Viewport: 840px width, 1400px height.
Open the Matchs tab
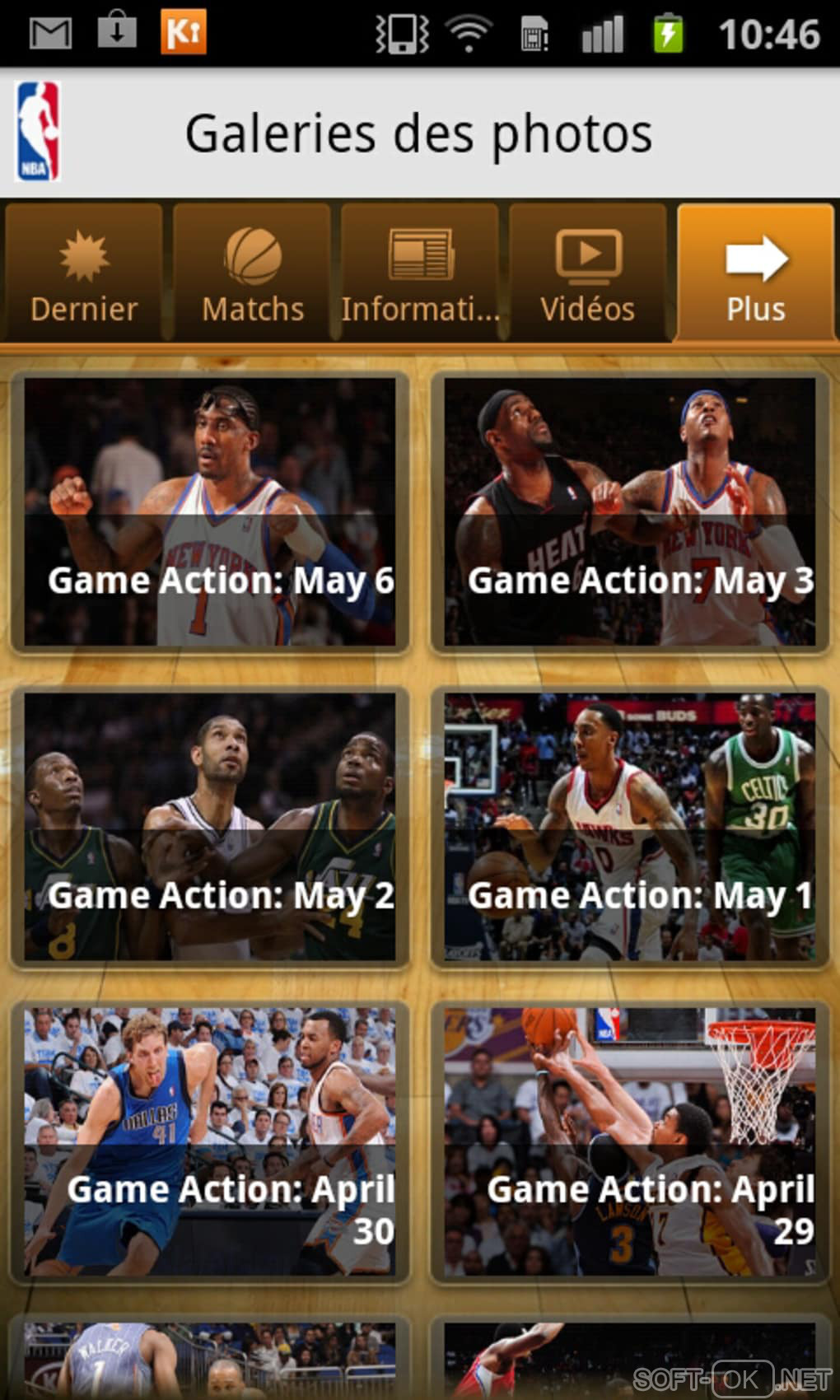pyautogui.click(x=252, y=273)
